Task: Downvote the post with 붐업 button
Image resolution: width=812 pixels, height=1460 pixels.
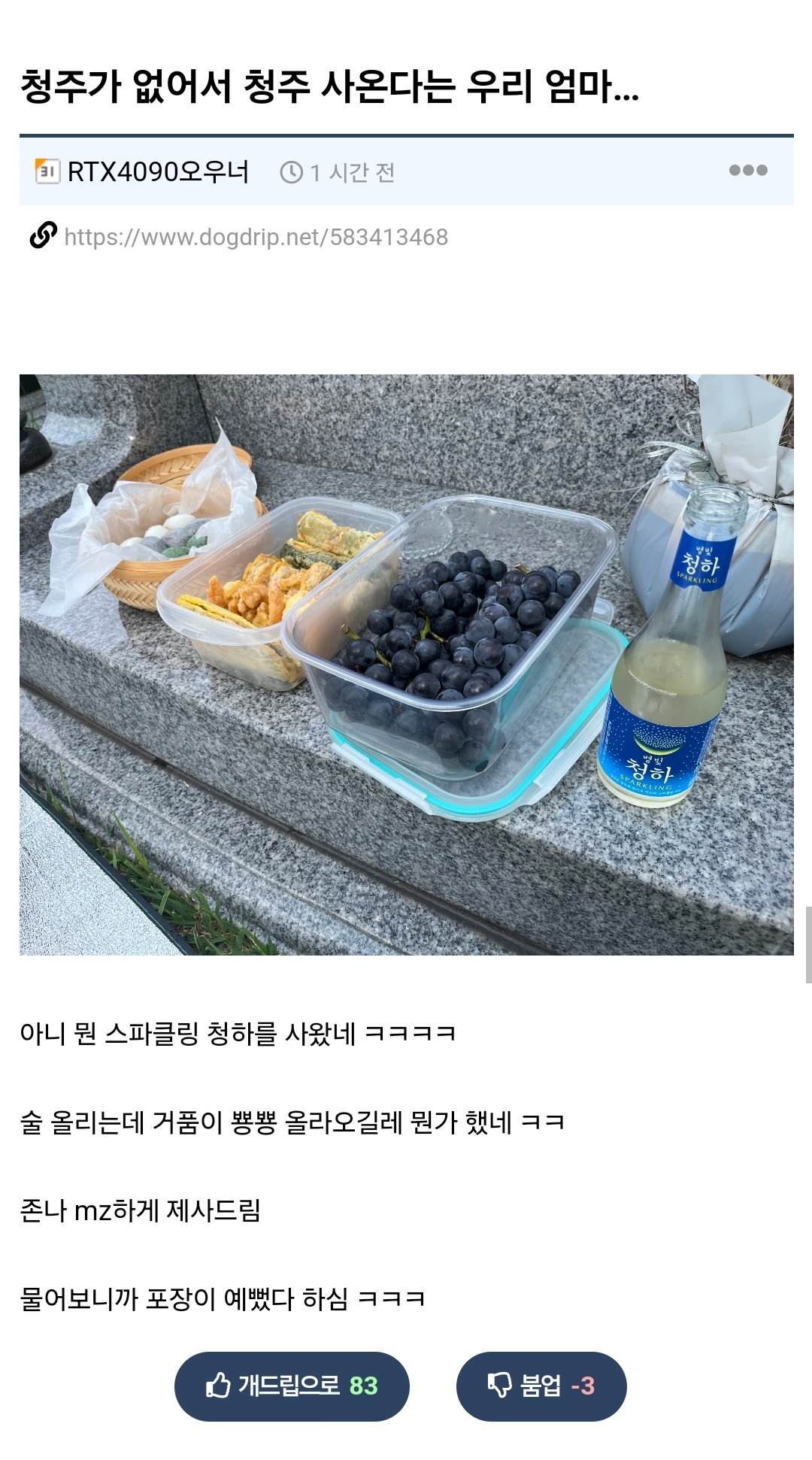Action: coord(541,1386)
